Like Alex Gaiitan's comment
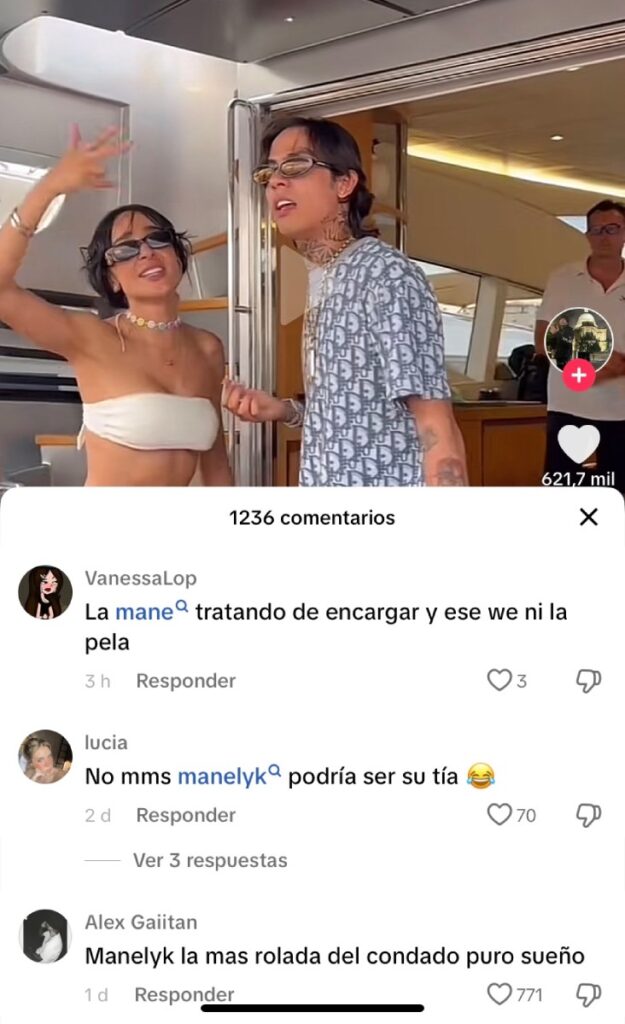Image resolution: width=625 pixels, height=1024 pixels. point(498,994)
